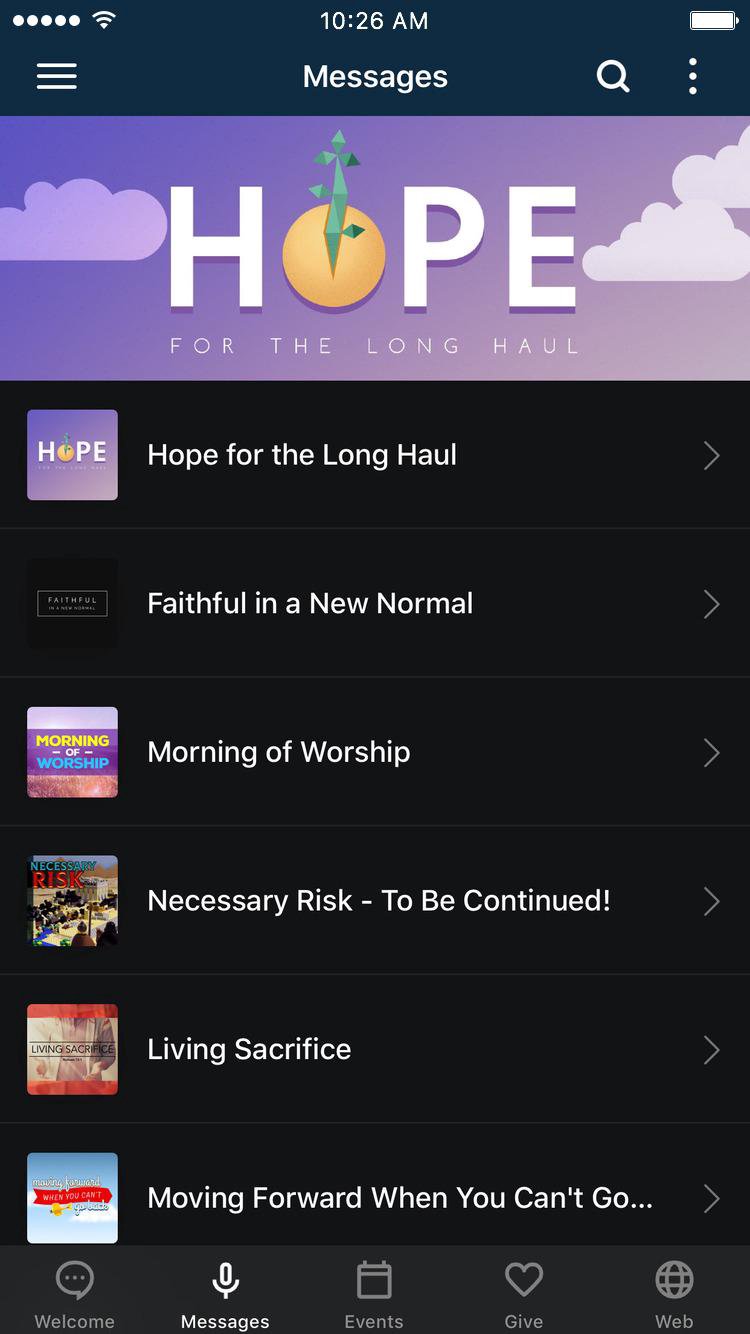750x1334 pixels.
Task: Search messages with the magnifier icon
Action: point(613,77)
